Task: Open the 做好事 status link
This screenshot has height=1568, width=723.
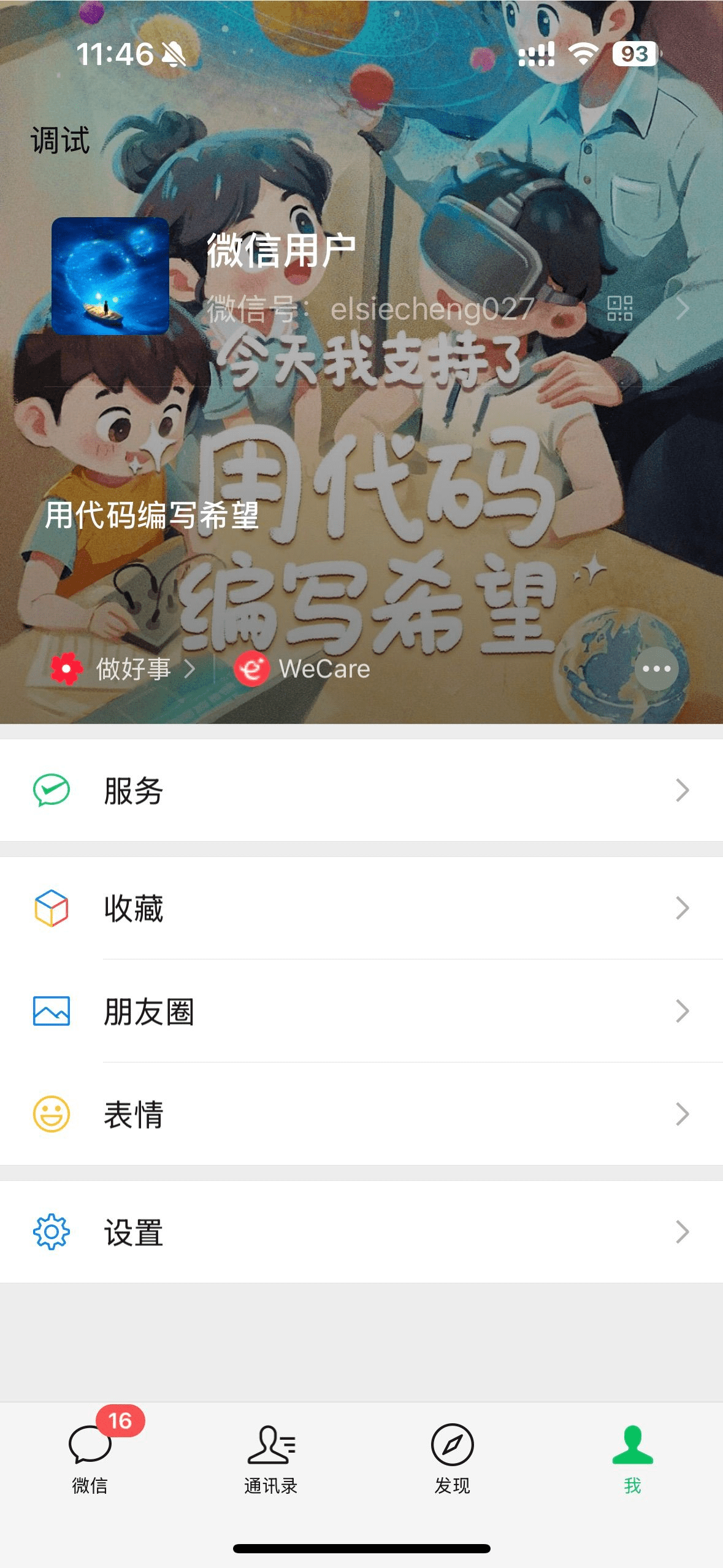Action: tap(123, 669)
